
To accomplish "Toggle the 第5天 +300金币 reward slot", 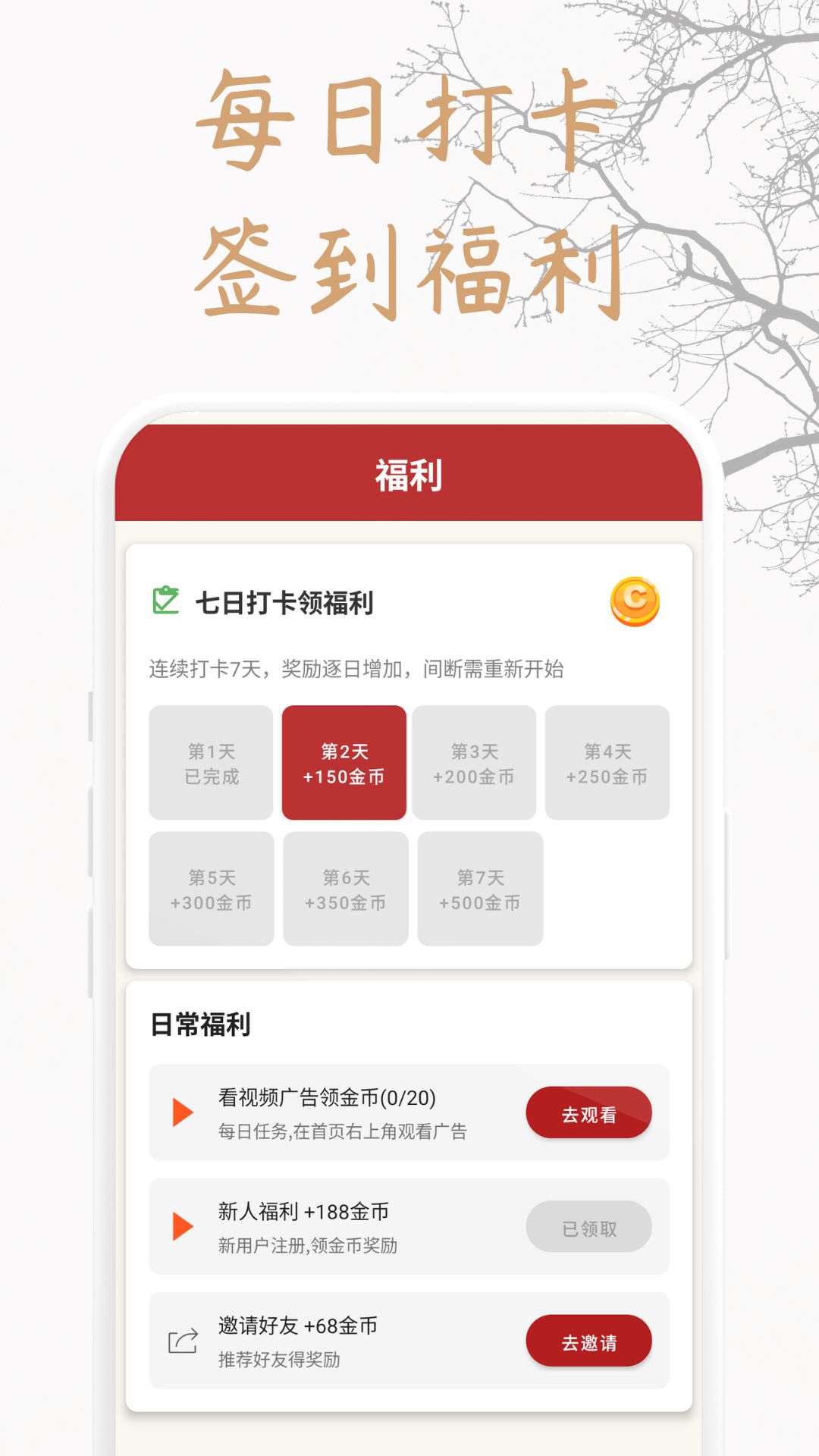I will coord(211,887).
